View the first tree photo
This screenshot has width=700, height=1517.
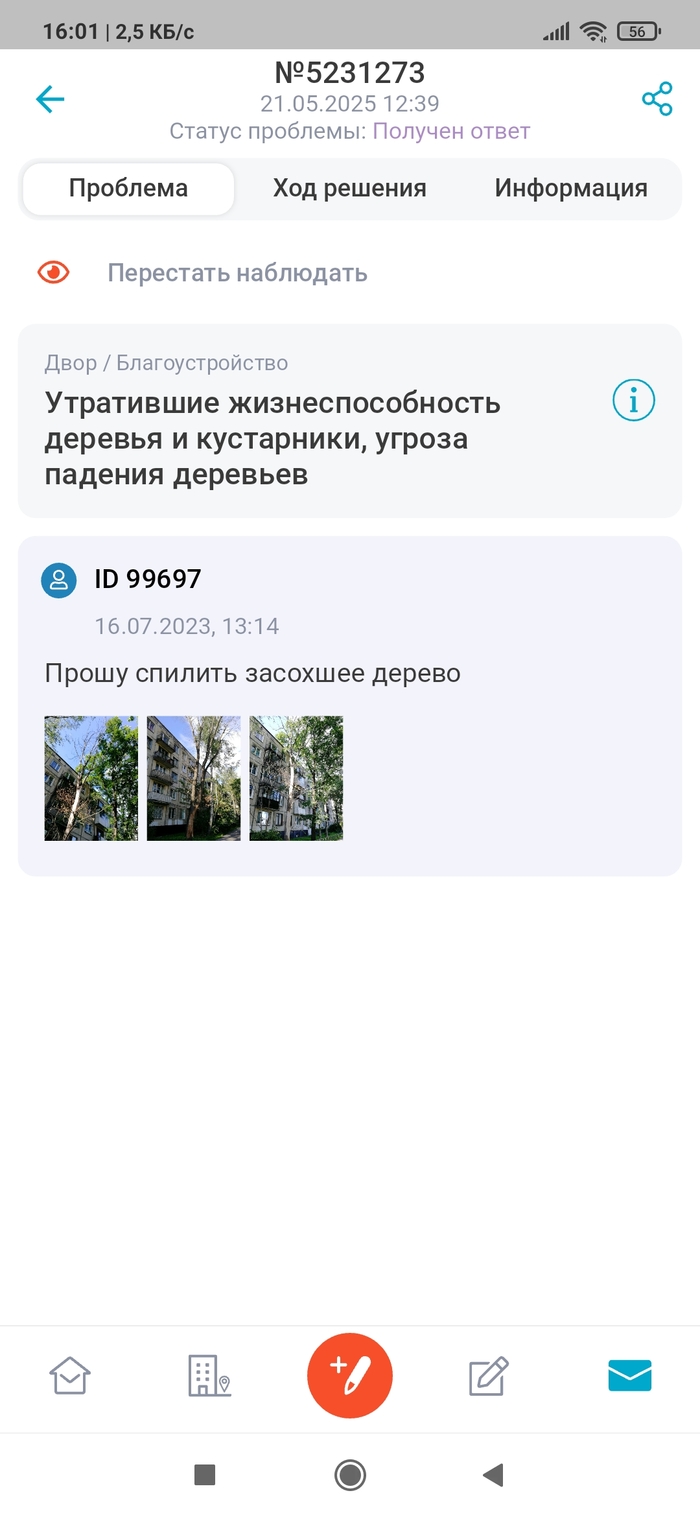91,778
